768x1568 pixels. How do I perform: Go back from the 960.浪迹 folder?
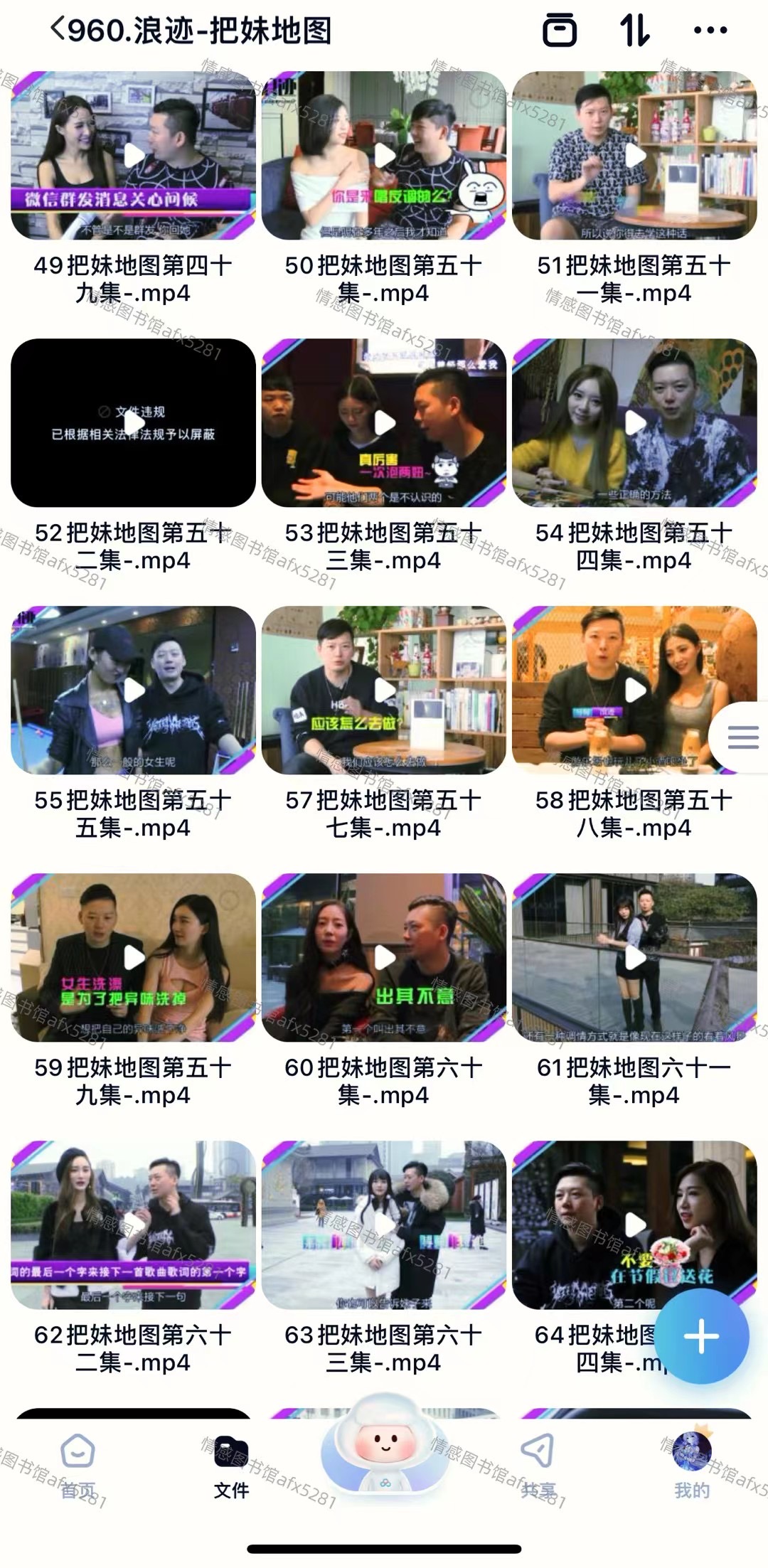tap(58, 30)
